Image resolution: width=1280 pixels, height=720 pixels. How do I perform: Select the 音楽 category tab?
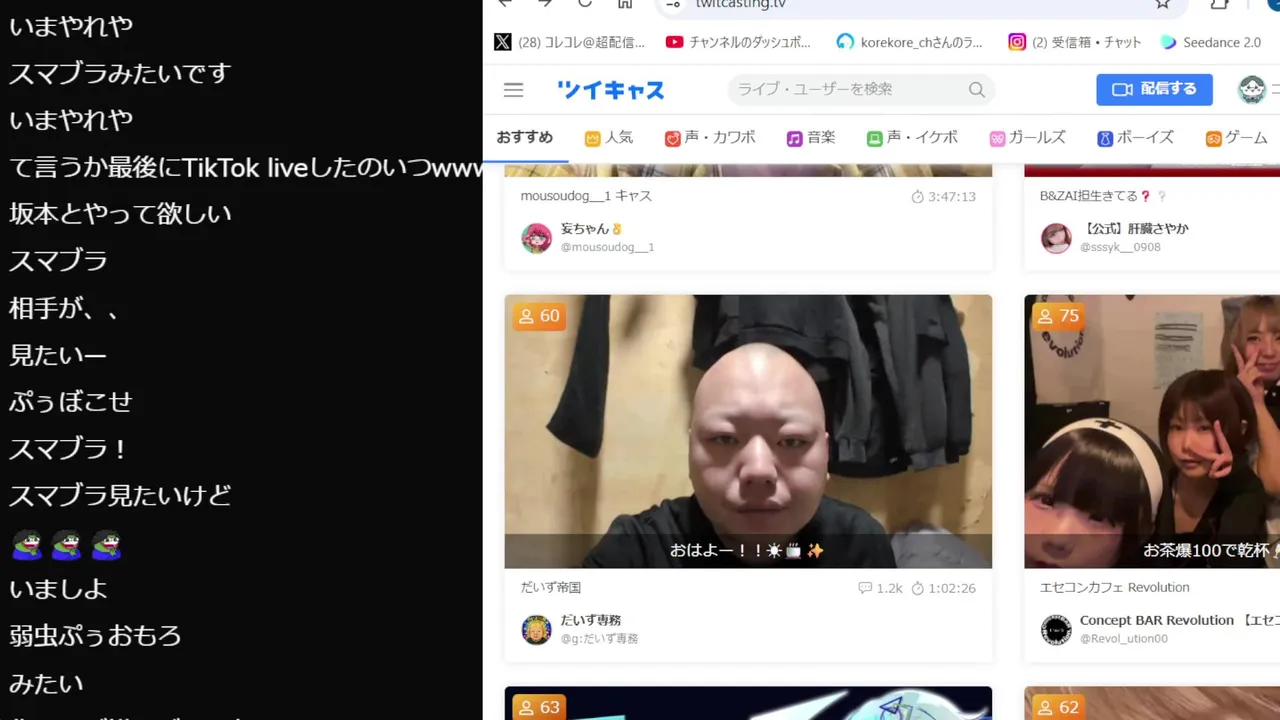[x=811, y=138]
